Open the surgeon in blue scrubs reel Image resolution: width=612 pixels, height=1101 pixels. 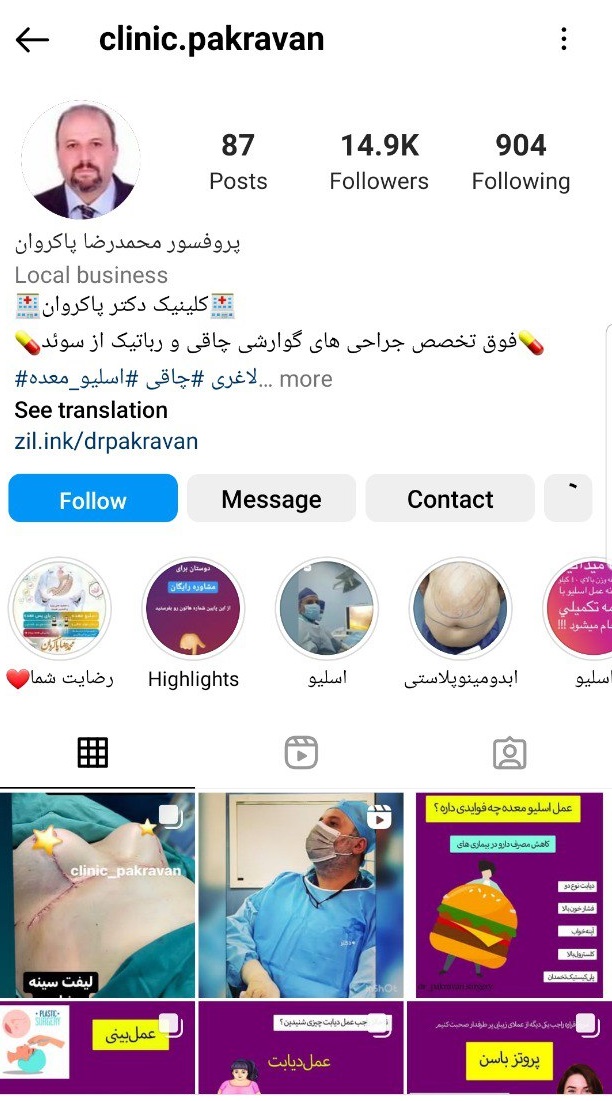click(301, 895)
